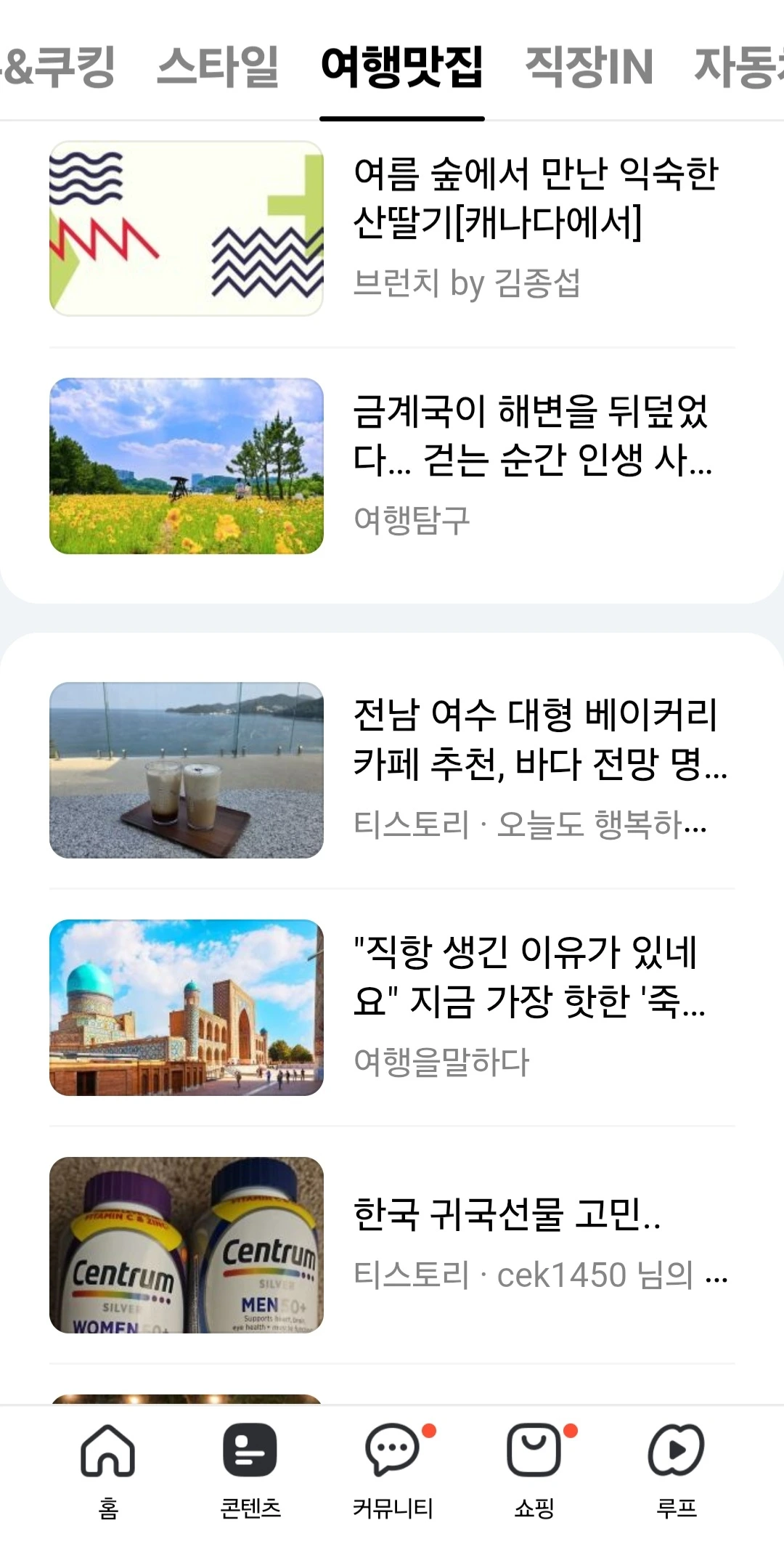This screenshot has width=784, height=1547.
Task: View the "직항 생긴 이유가 있네요" article
Action: (x=528, y=977)
